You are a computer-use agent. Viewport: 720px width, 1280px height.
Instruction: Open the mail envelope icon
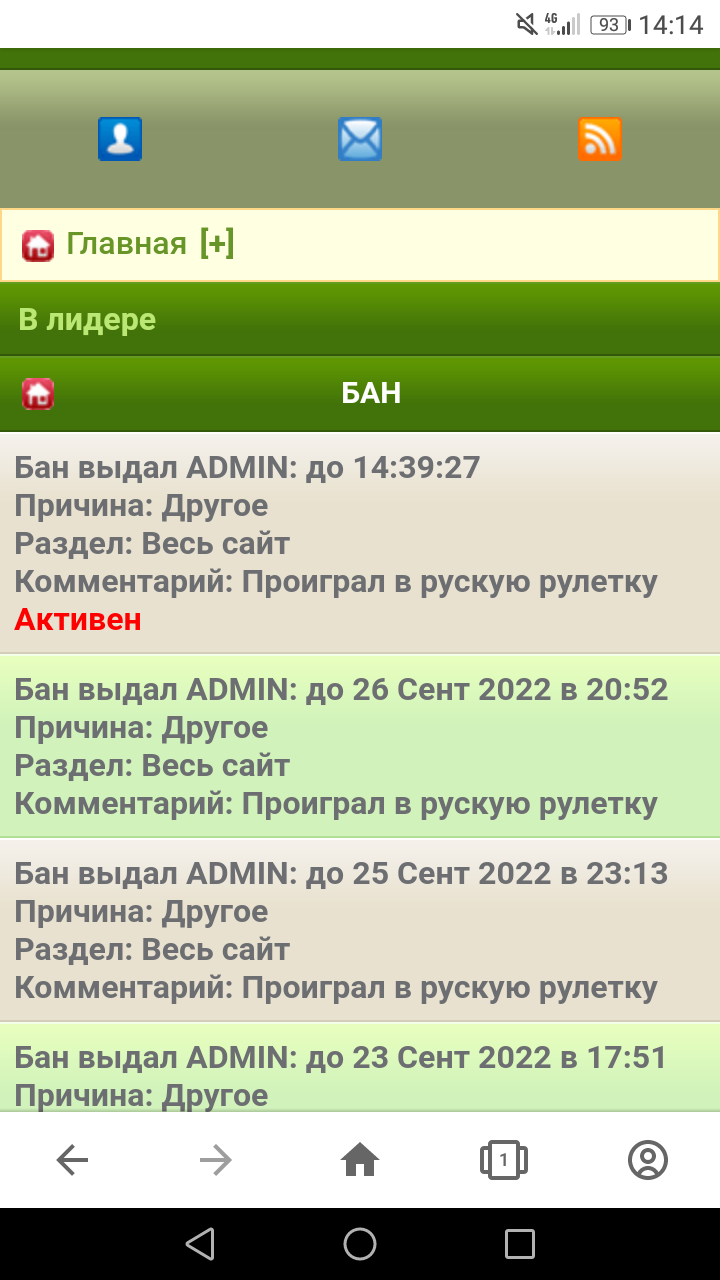coord(360,140)
